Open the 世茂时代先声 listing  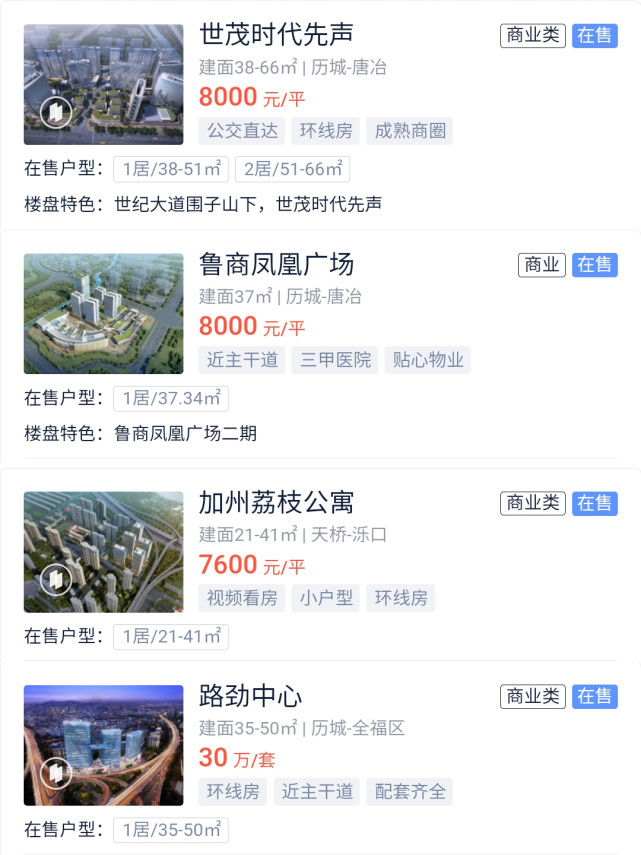(x=276, y=35)
